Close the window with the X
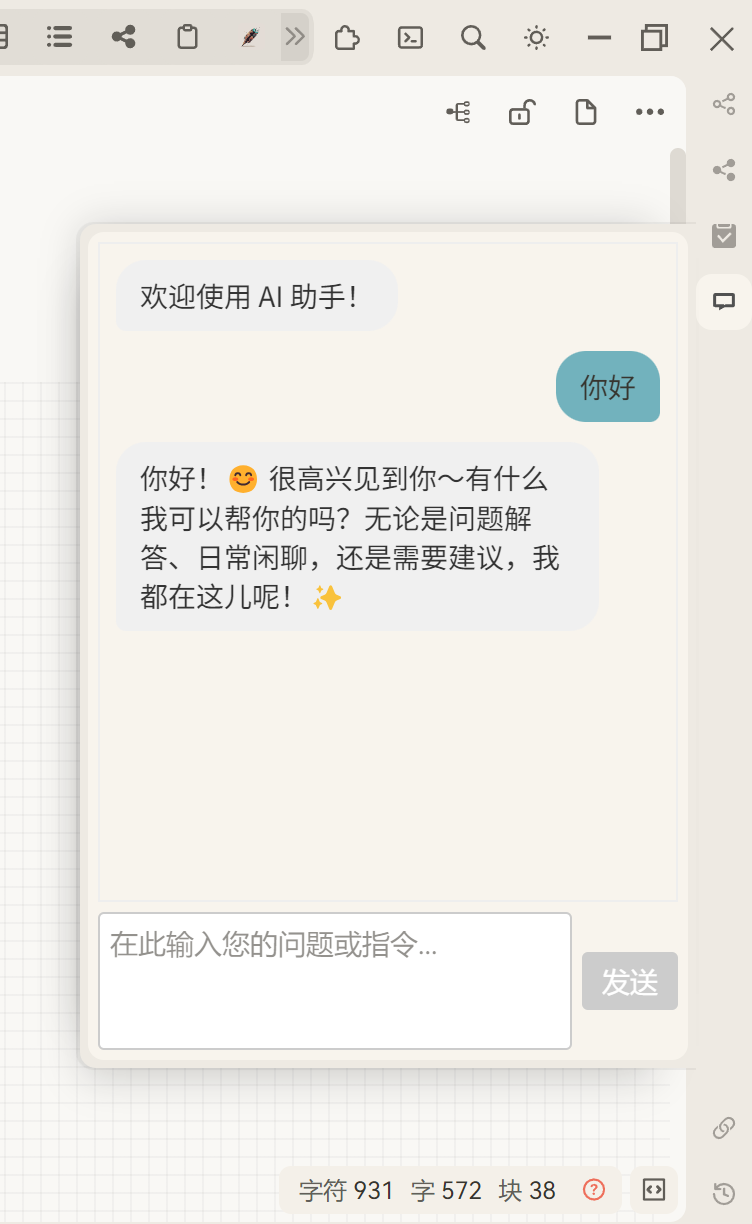The image size is (752, 1224). 721,38
